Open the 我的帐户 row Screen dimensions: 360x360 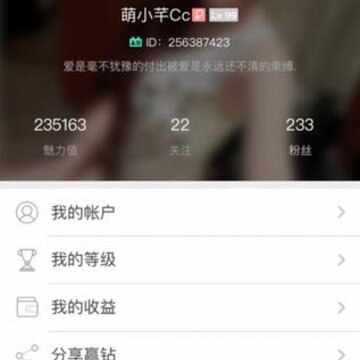(180, 212)
